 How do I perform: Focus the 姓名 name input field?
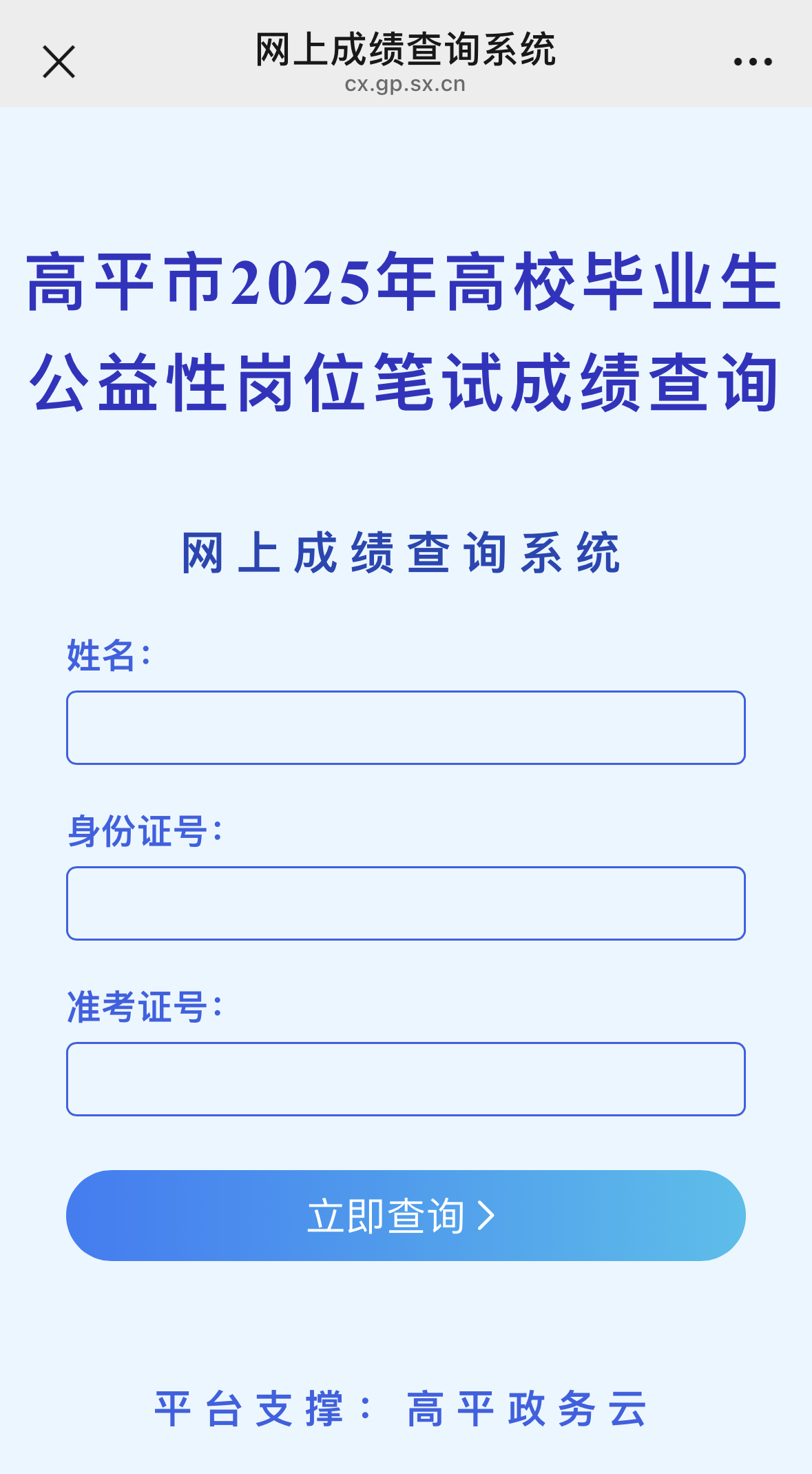pos(406,728)
